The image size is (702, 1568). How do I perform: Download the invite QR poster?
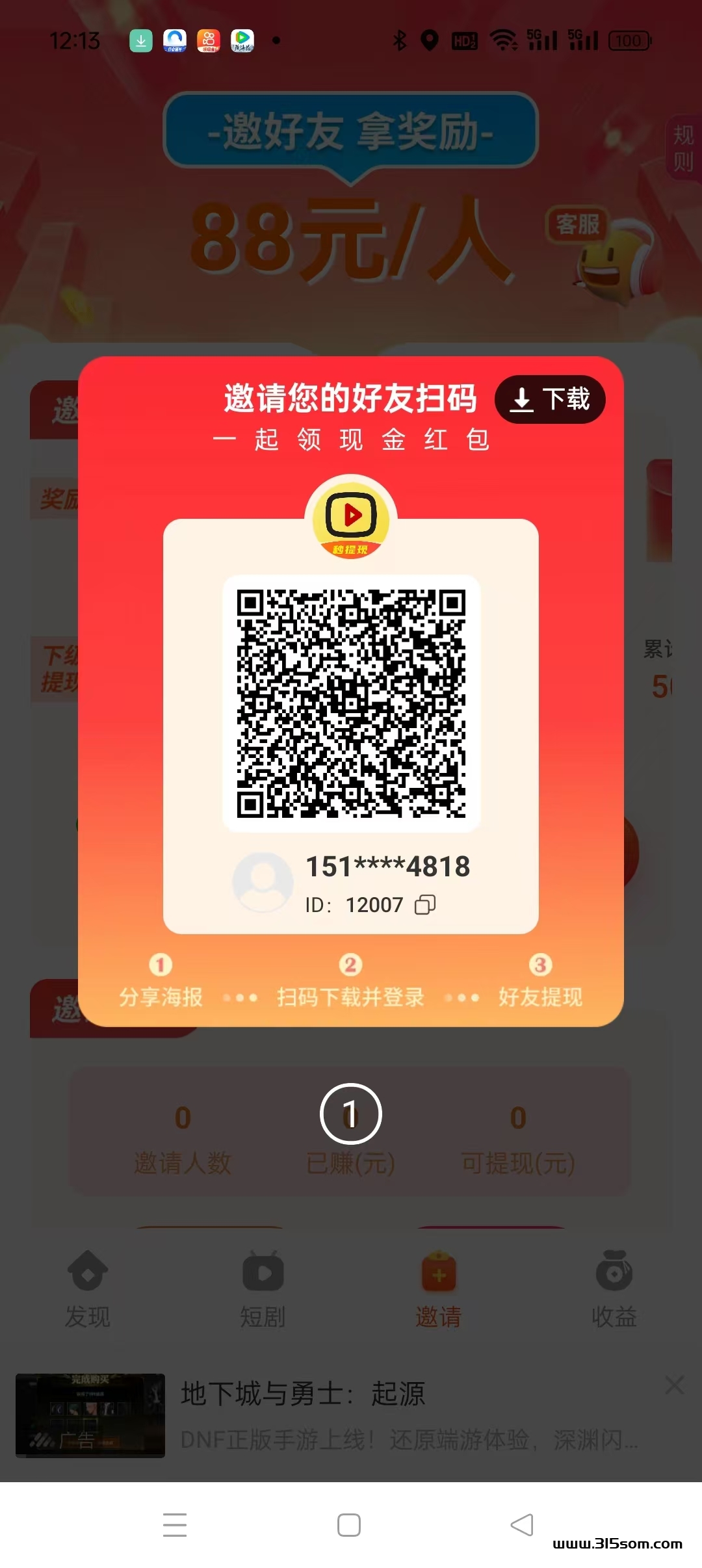click(x=550, y=399)
